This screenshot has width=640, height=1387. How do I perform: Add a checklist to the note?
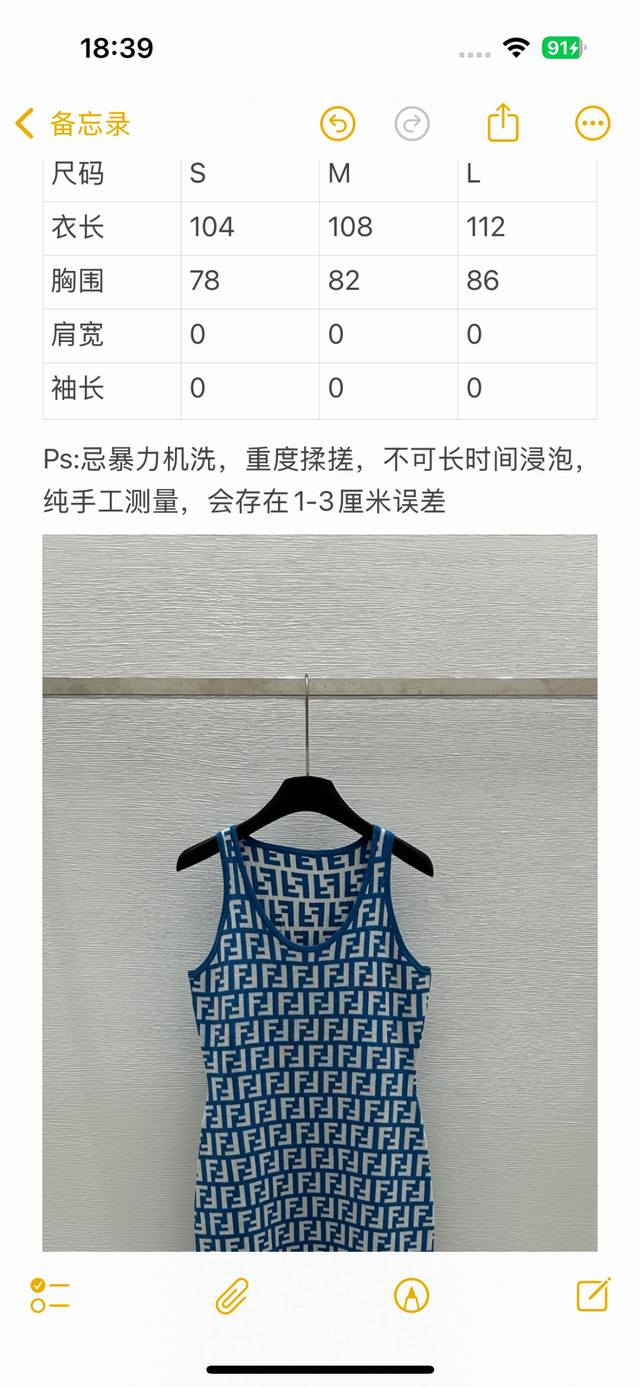pyautogui.click(x=50, y=1295)
